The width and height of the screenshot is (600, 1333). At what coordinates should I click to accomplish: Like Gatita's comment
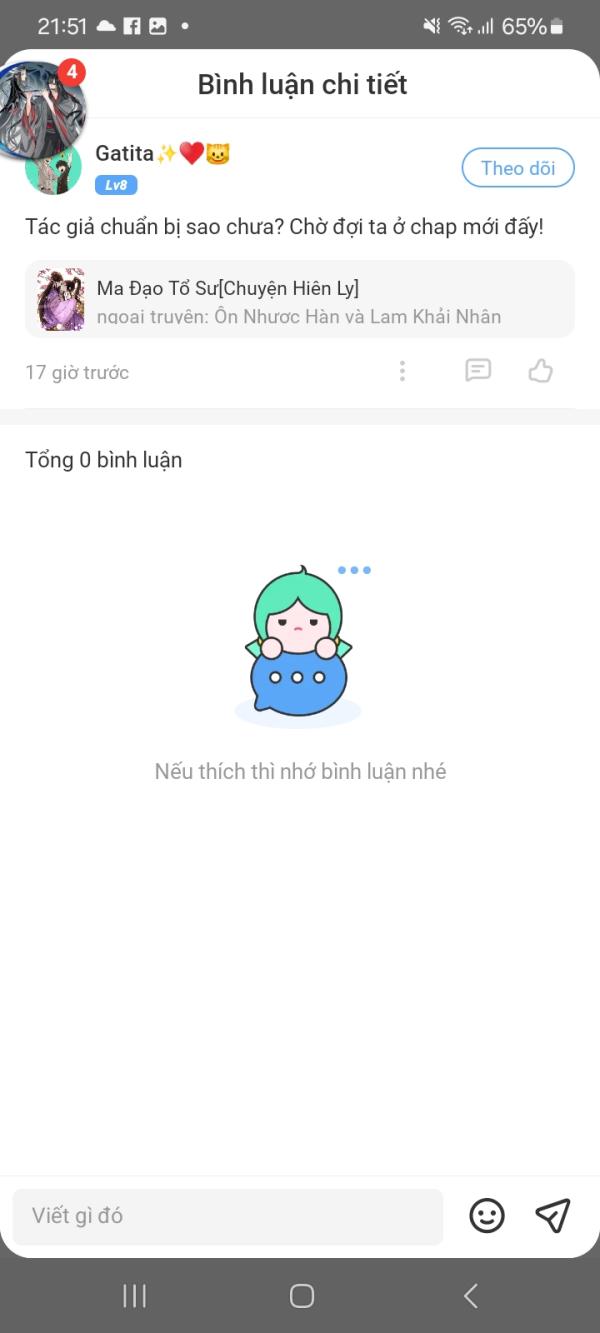[x=540, y=372]
